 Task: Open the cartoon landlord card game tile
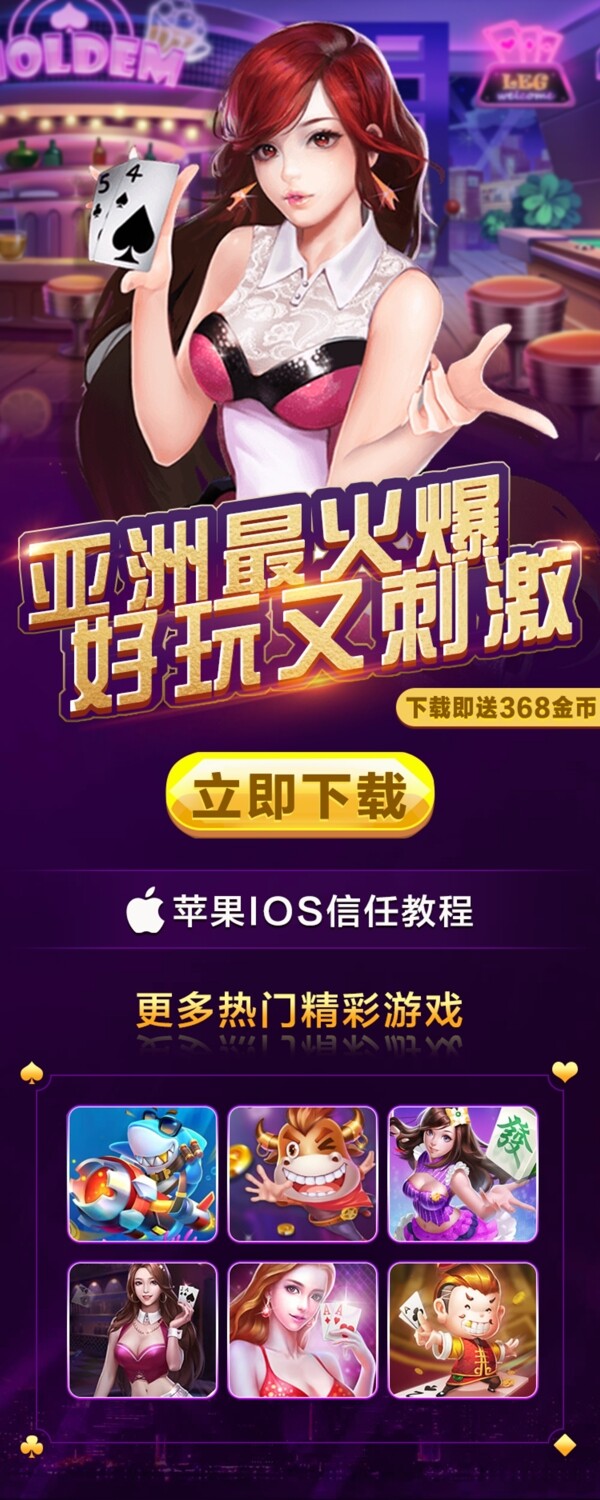coord(462,1329)
